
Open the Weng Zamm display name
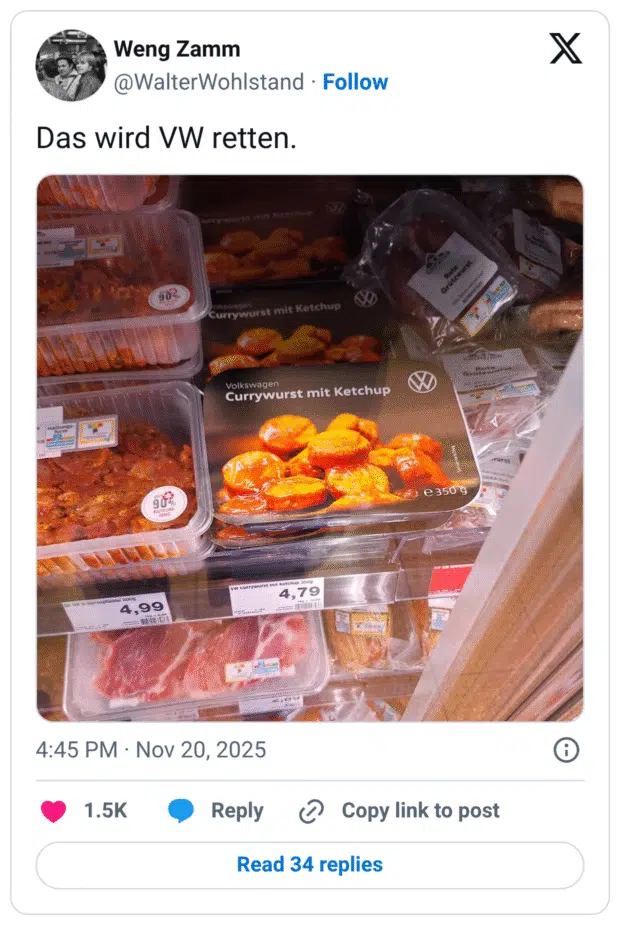[177, 48]
